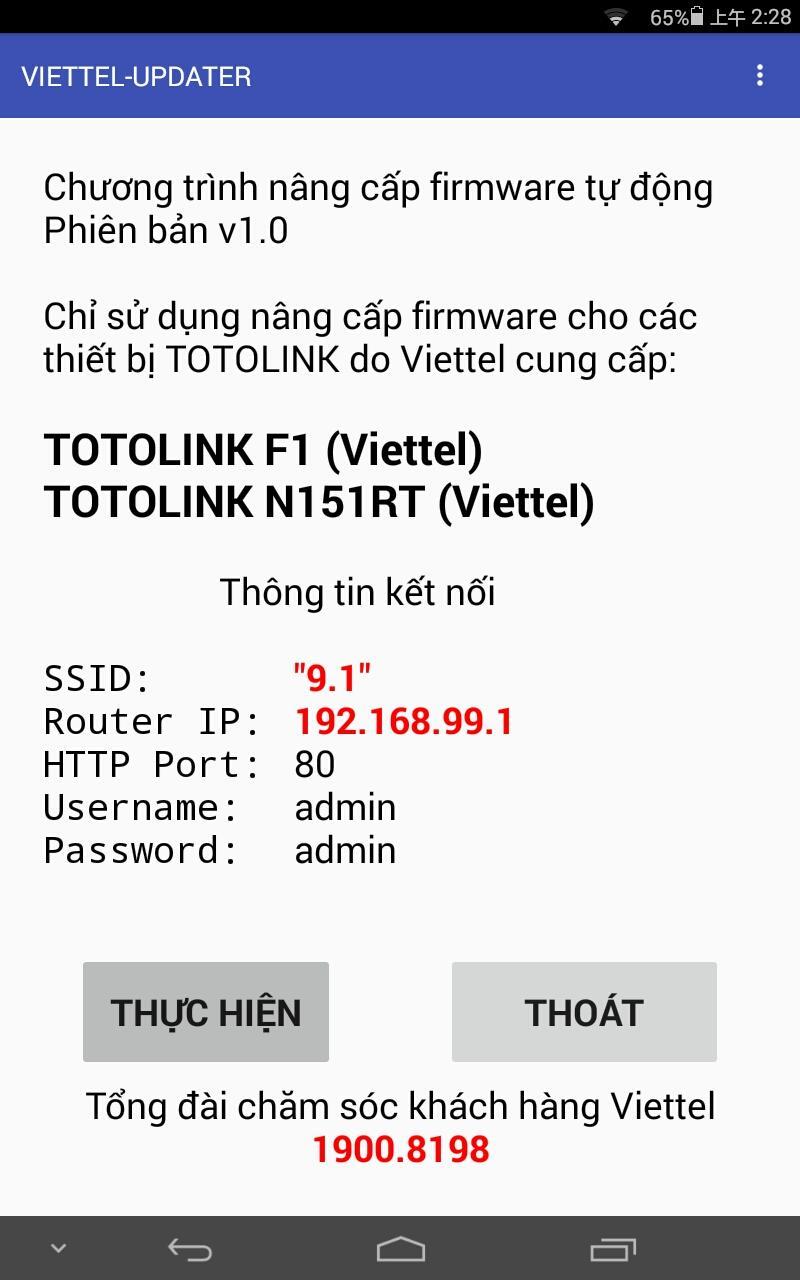Select TOTOLINK N151RT (Viettel) device name
Screen dimensions: 800x1280
[318, 503]
